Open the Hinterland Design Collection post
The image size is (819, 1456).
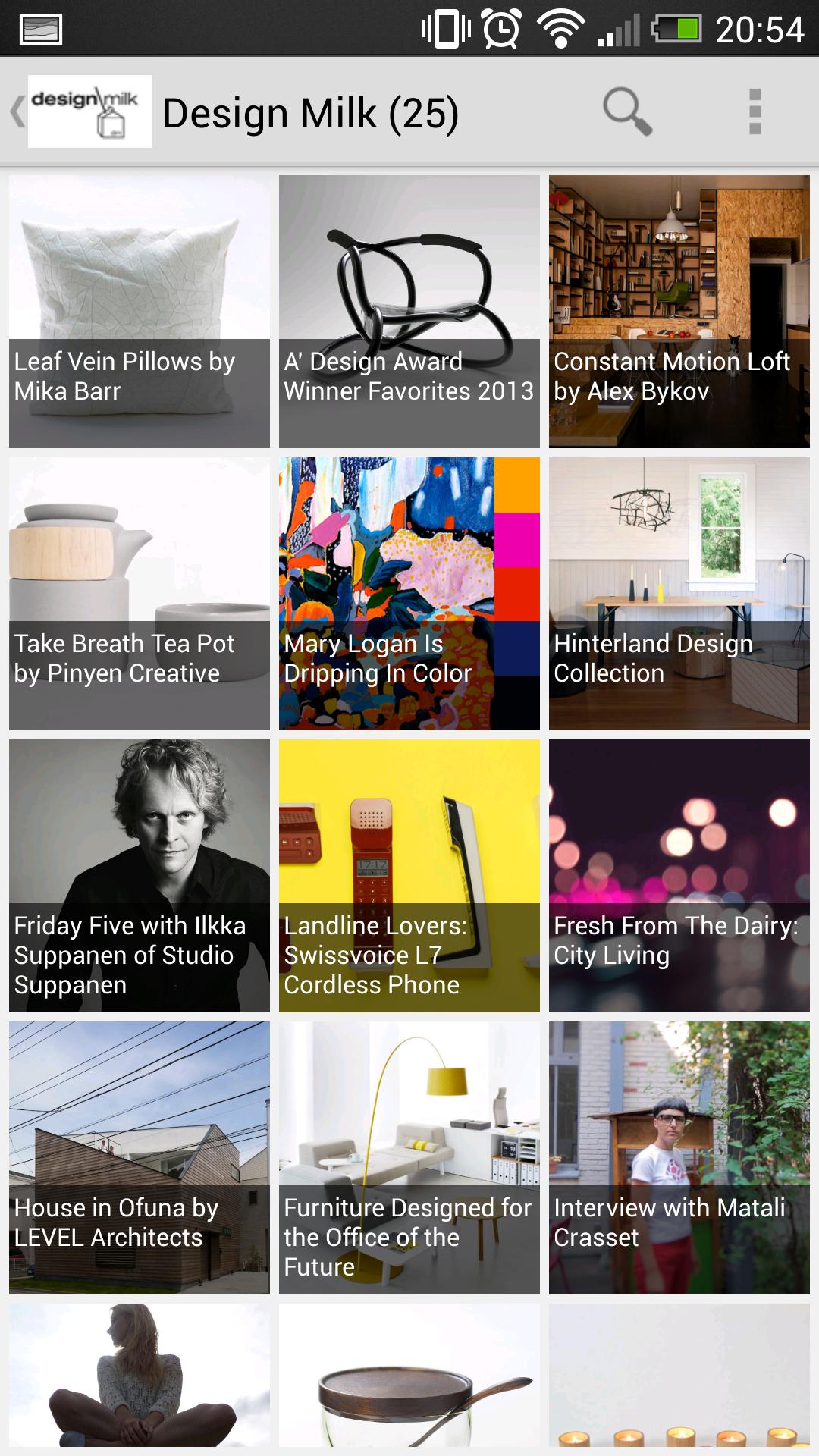[679, 591]
